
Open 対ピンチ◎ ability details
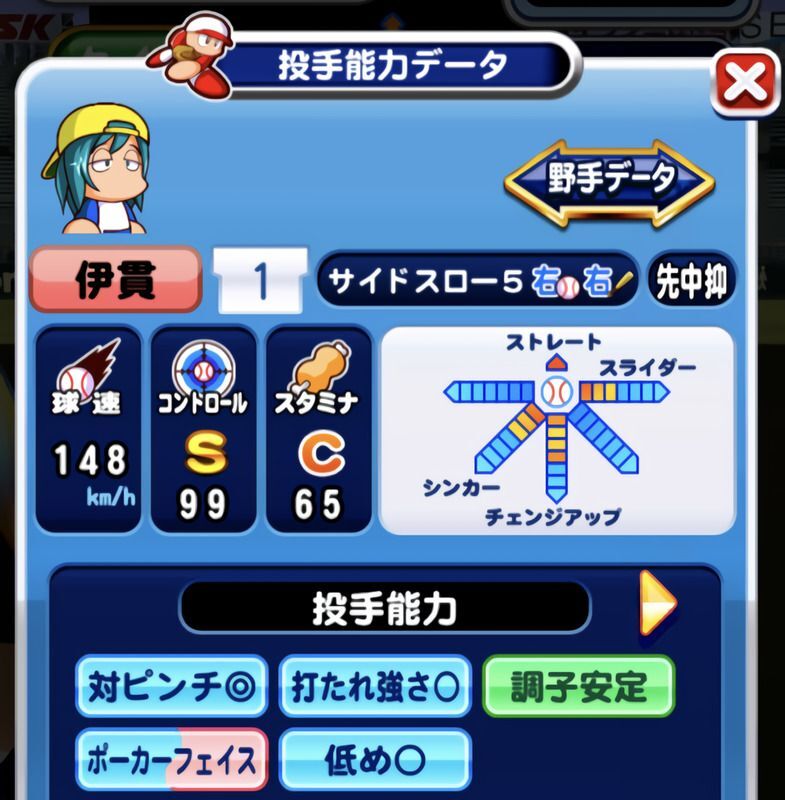(172, 687)
